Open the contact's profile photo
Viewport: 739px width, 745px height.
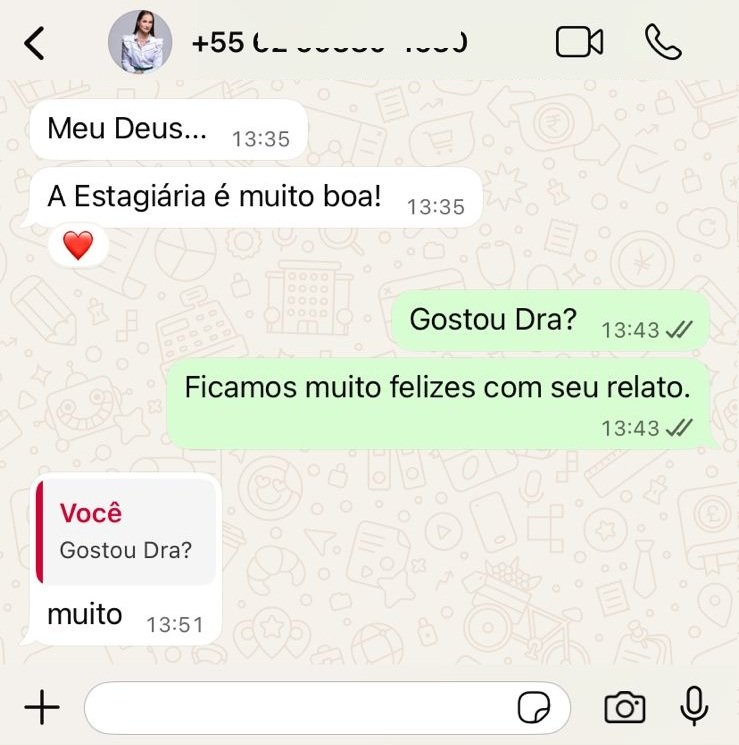tap(139, 42)
